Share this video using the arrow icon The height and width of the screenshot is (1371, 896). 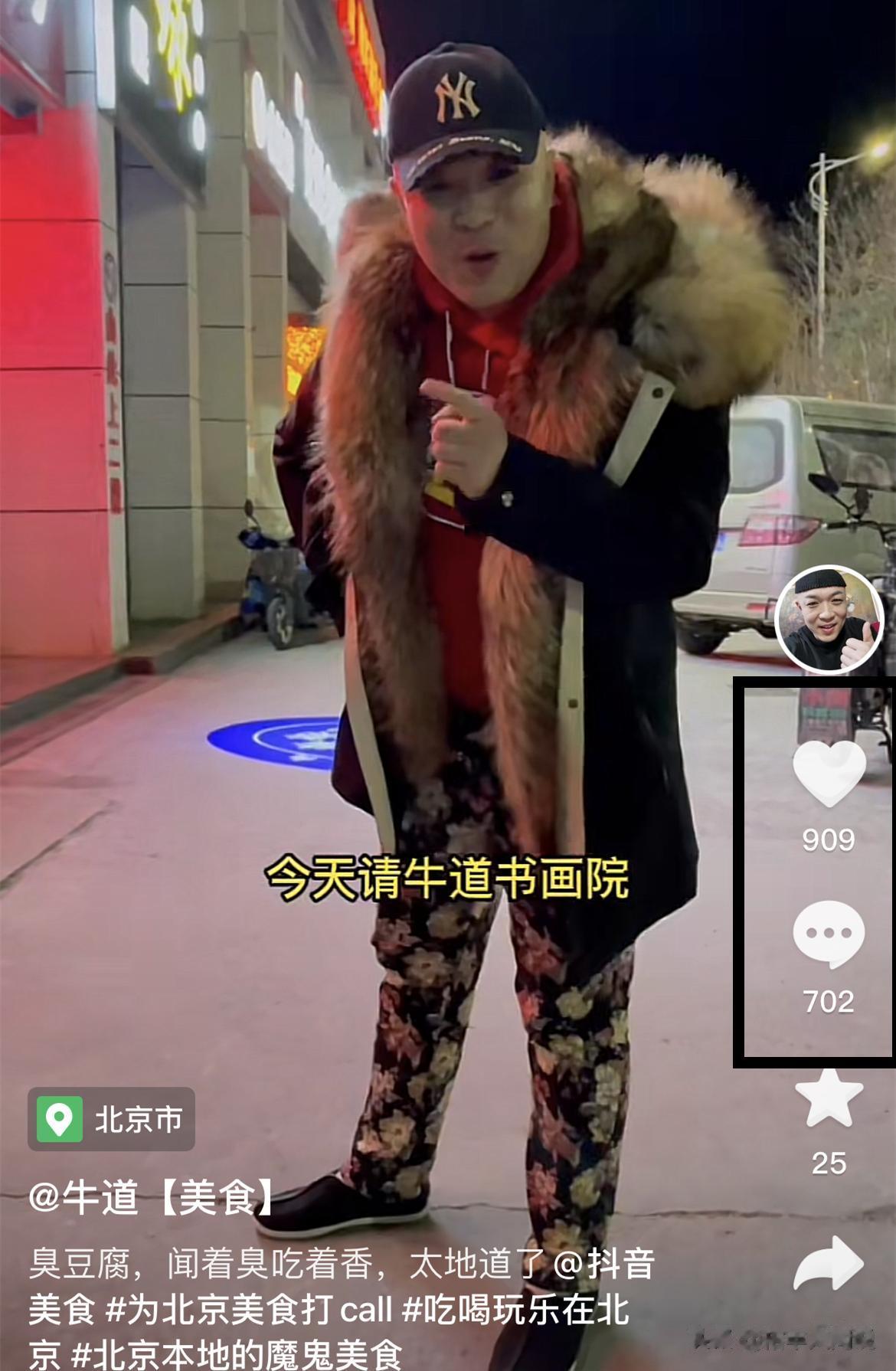click(x=829, y=1264)
